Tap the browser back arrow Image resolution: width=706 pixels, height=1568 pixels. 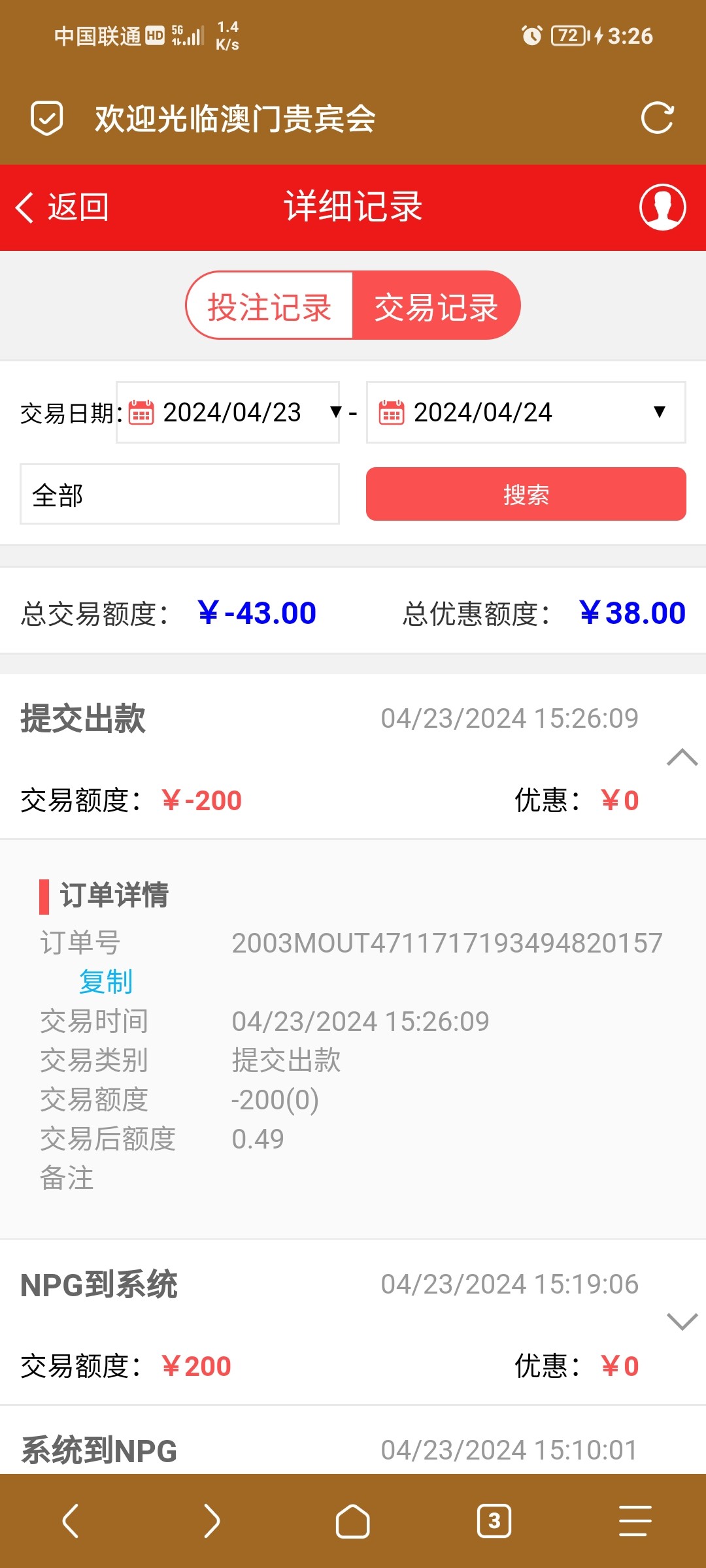point(71,1521)
